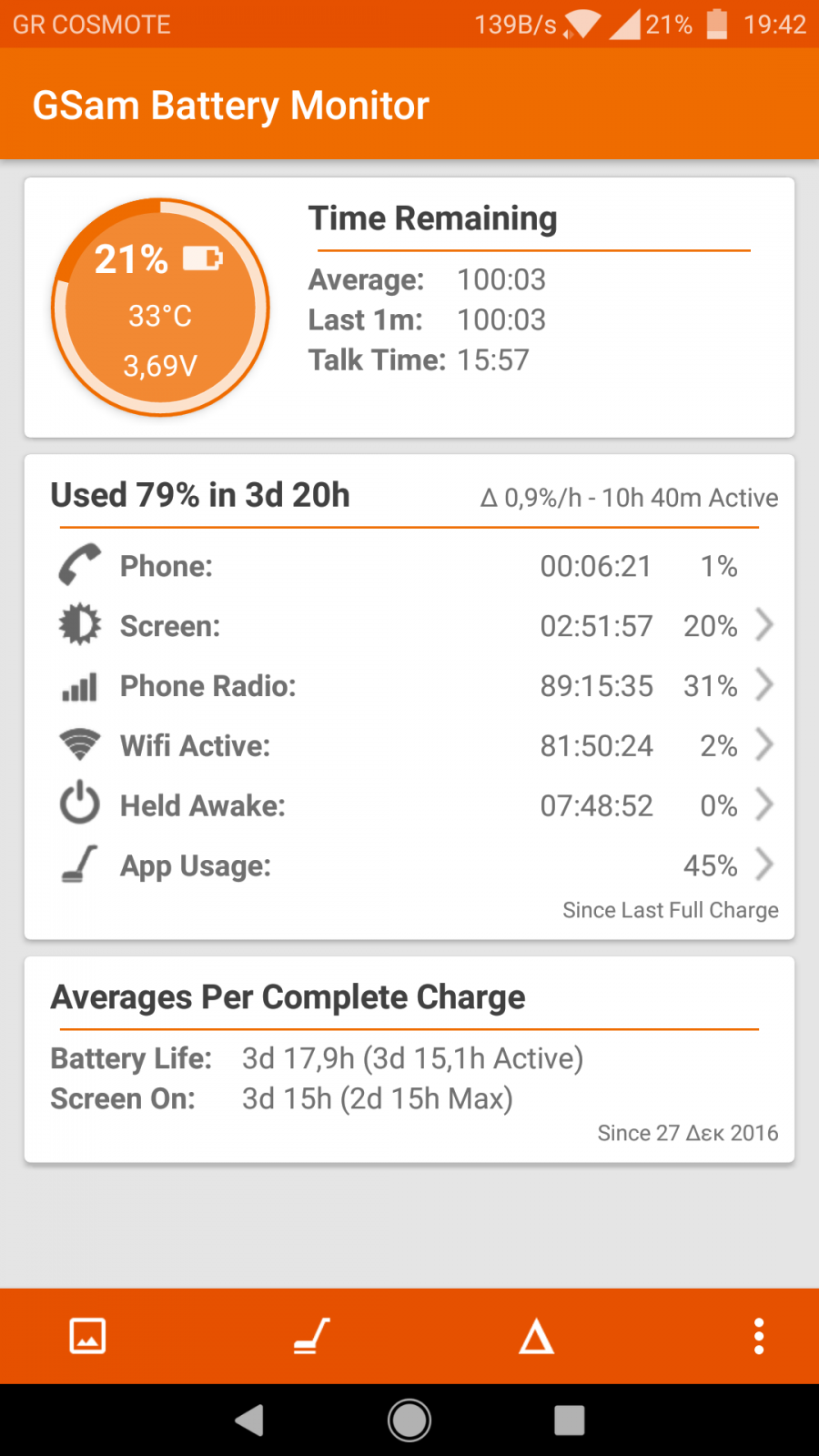The image size is (819, 1456).
Task: Open app usage brush icon in toolbar
Action: coord(311,1337)
